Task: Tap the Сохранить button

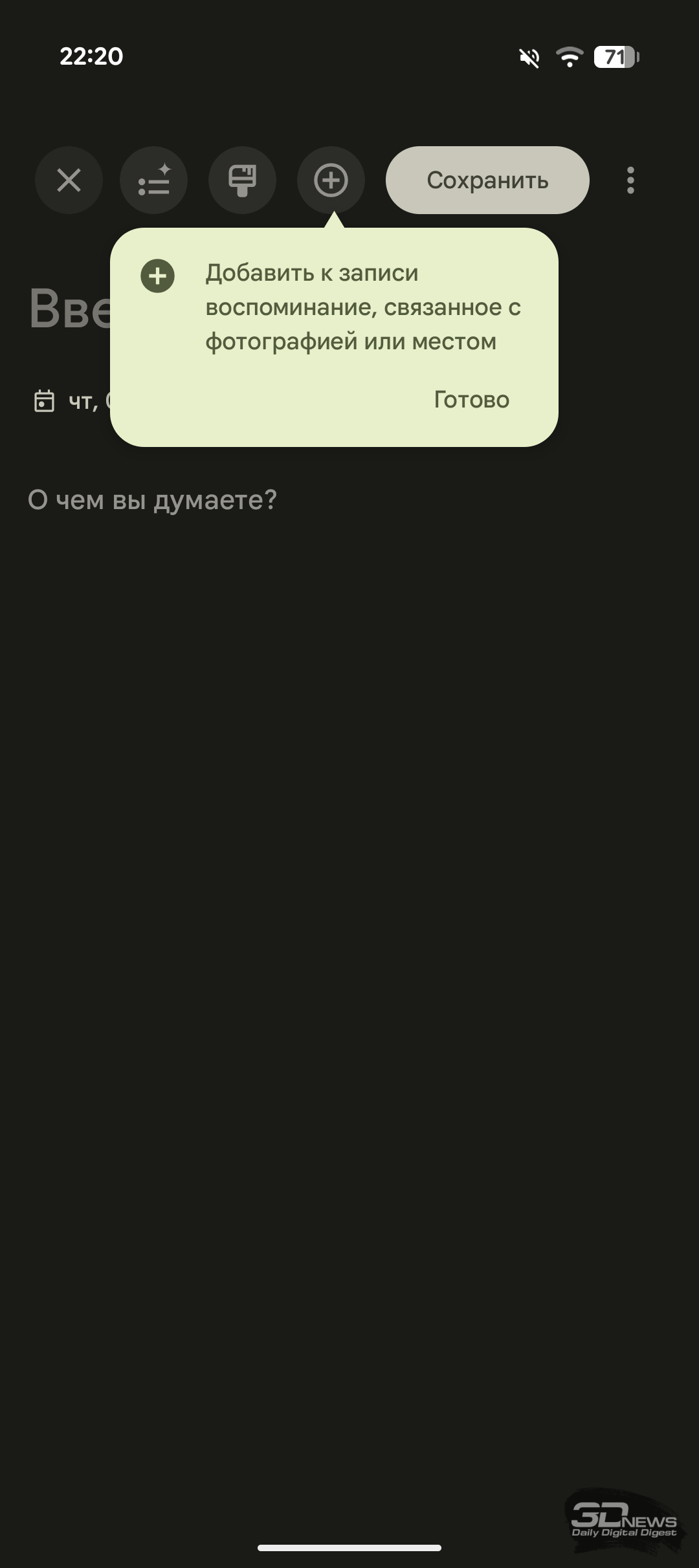Action: click(x=487, y=180)
